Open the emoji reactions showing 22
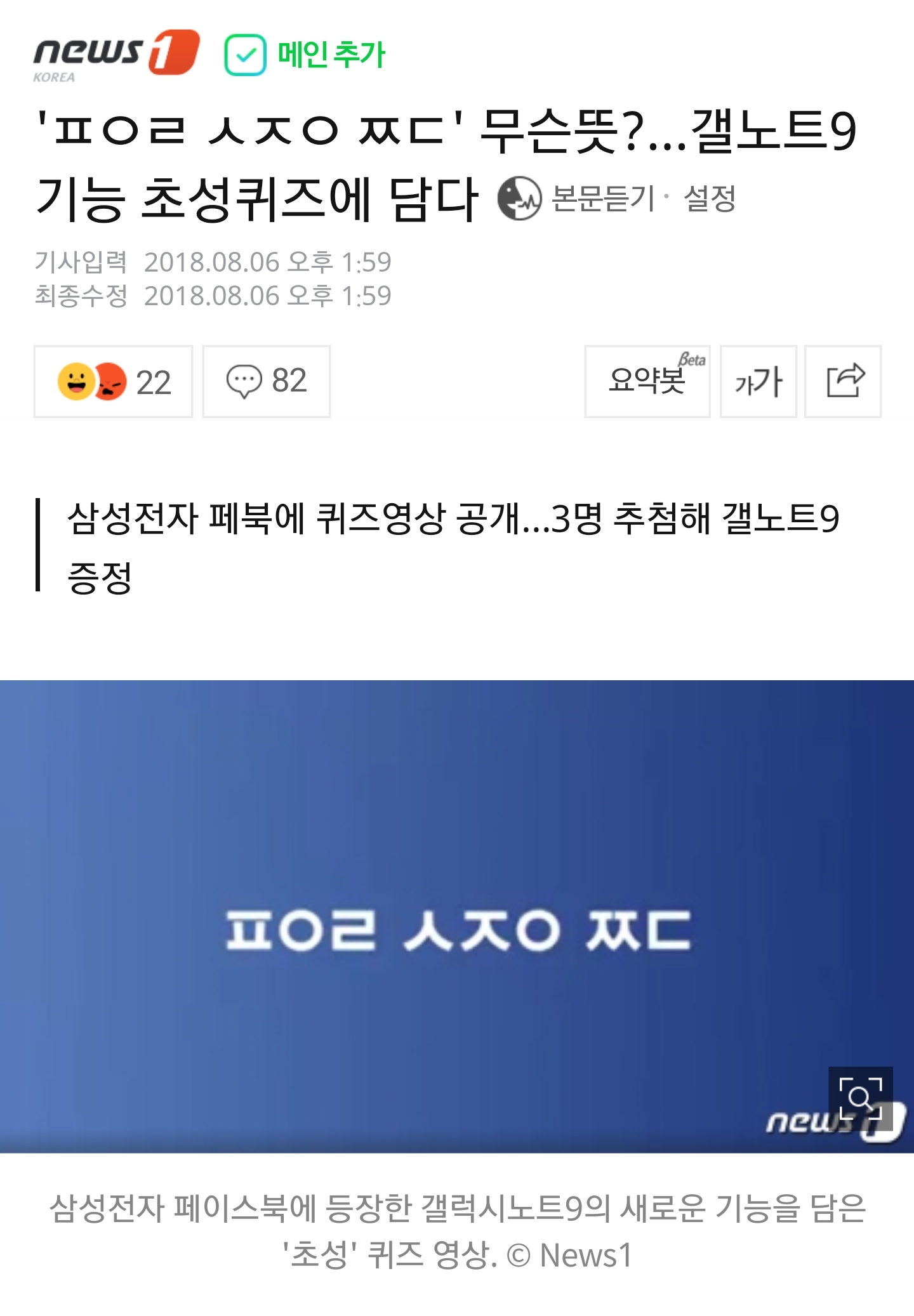Viewport: 914px width, 1316px height. [113, 381]
